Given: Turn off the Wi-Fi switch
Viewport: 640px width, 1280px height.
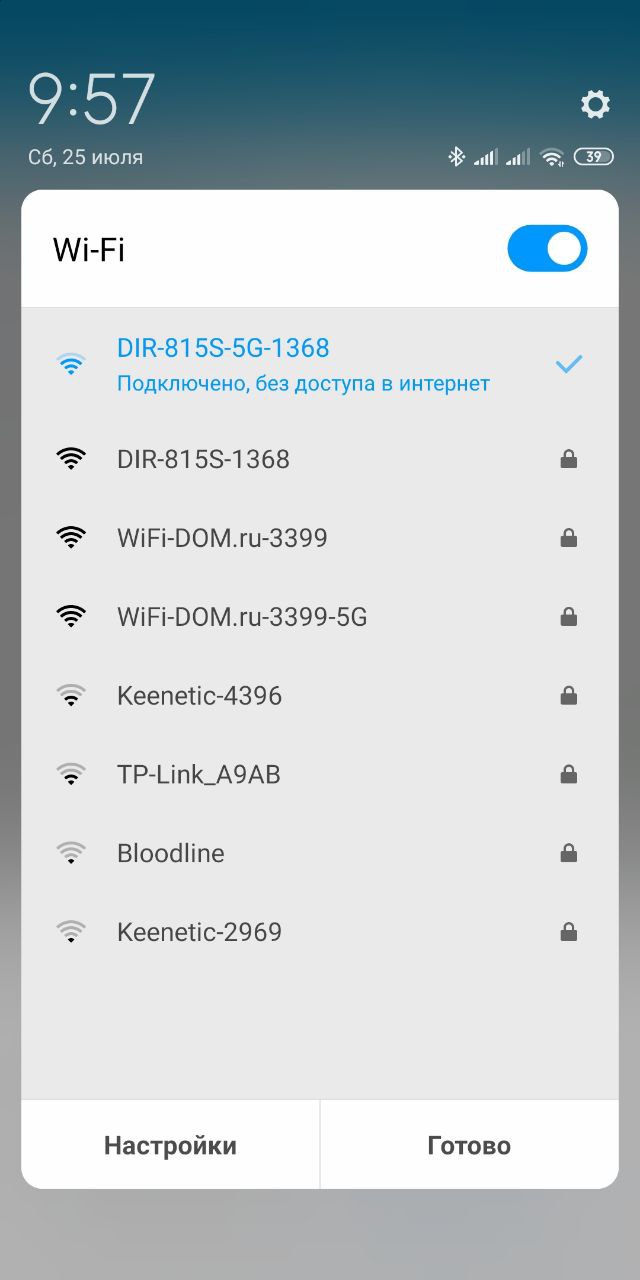Looking at the screenshot, I should [x=547, y=248].
